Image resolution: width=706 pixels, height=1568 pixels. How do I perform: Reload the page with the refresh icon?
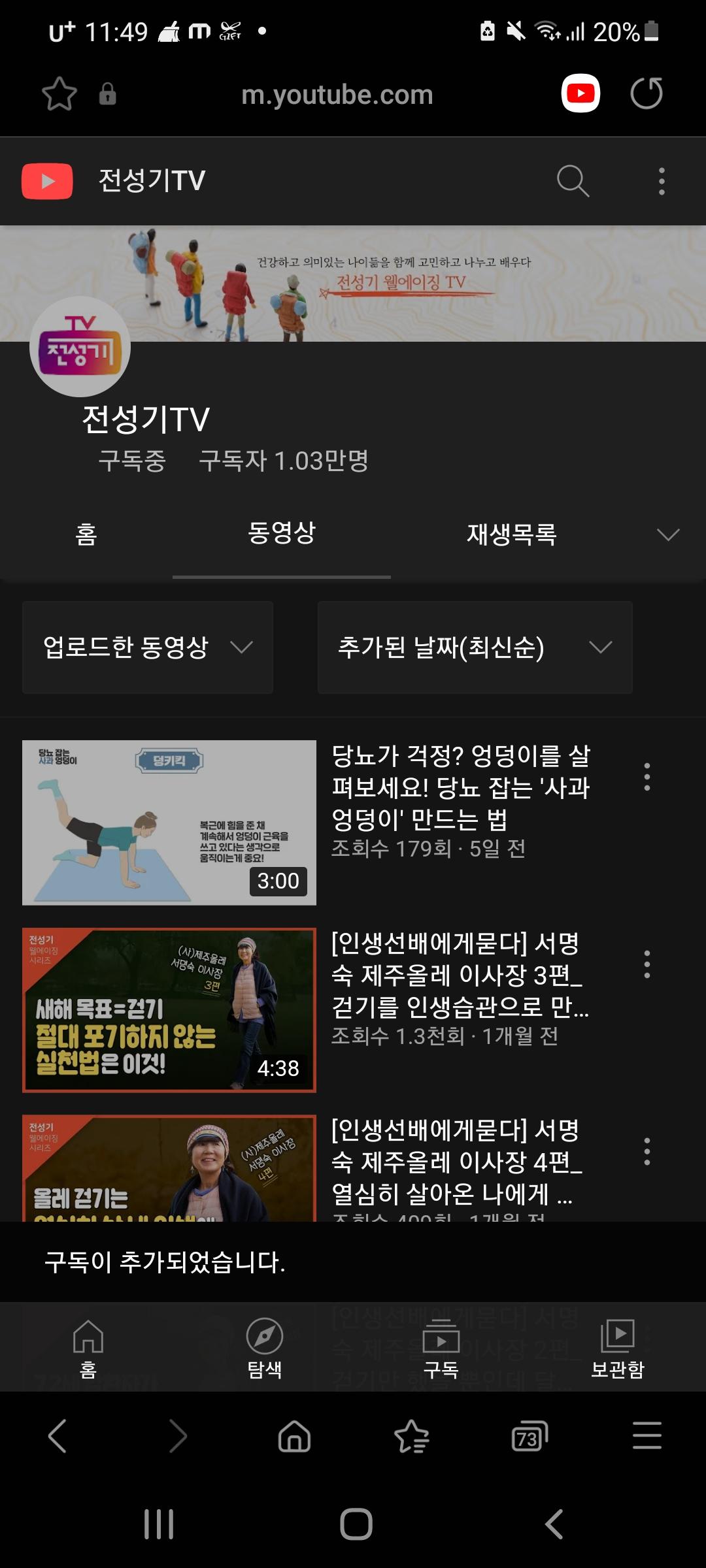(646, 93)
